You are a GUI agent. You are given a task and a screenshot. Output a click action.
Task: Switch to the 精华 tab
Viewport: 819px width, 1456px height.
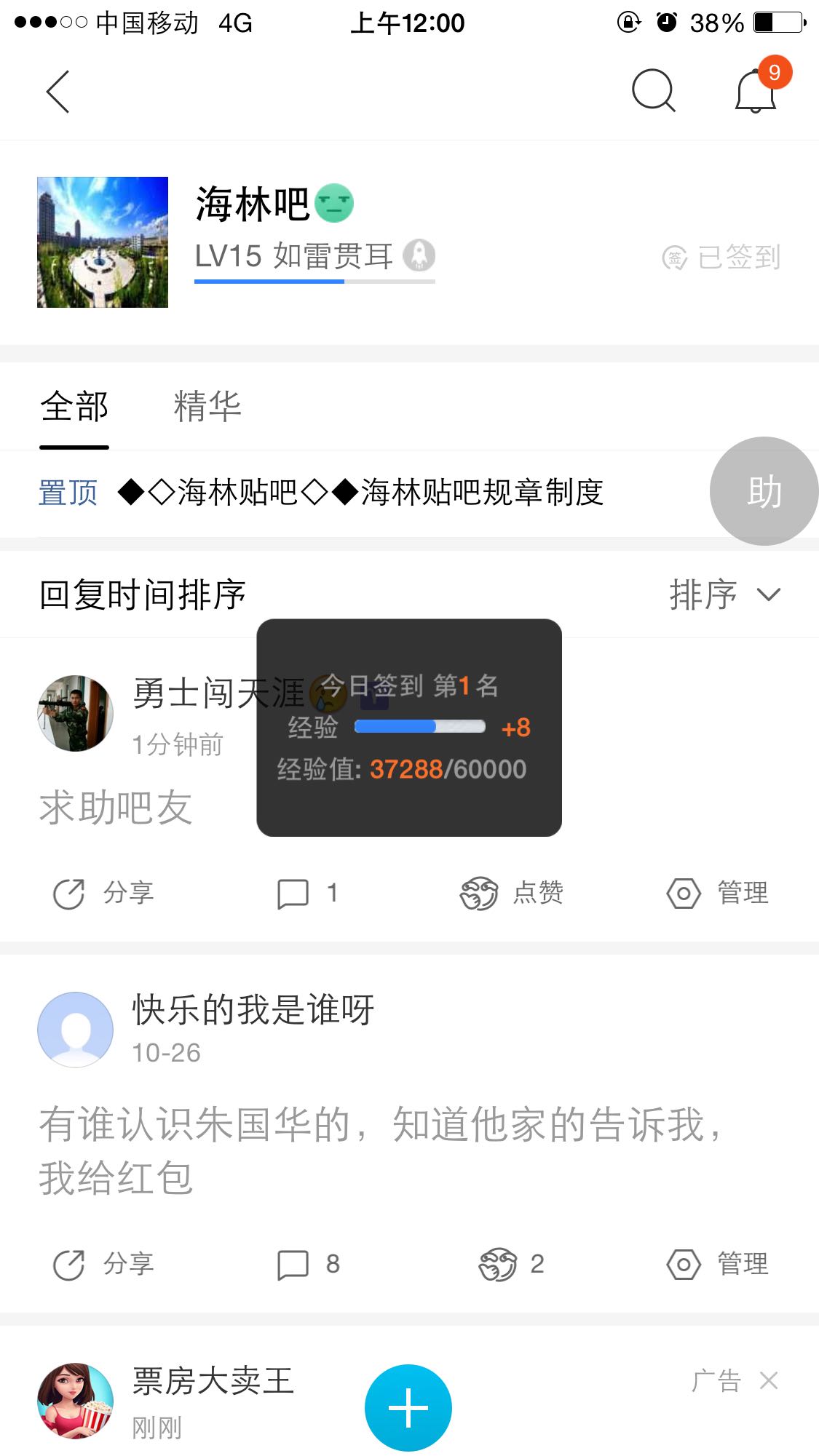(207, 406)
